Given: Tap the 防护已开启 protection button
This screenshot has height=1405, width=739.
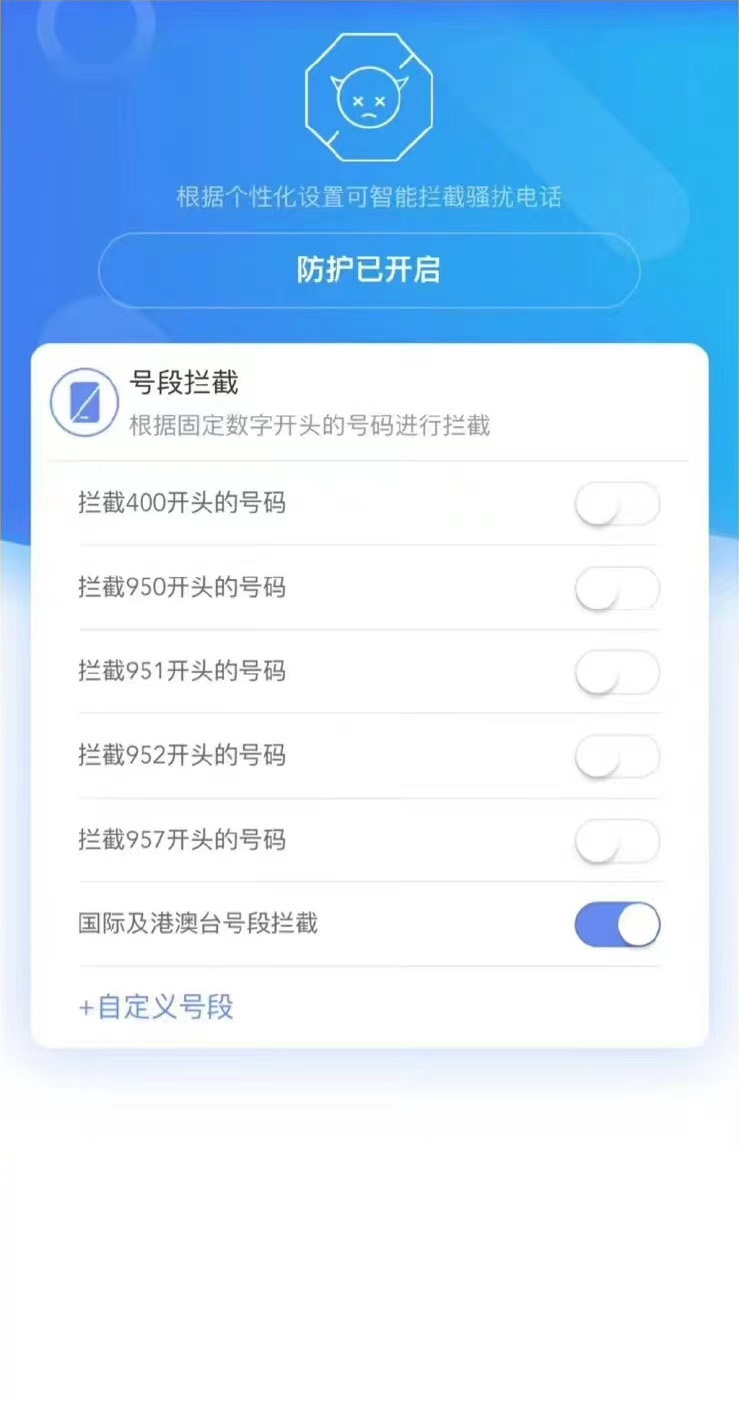Looking at the screenshot, I should coord(369,270).
